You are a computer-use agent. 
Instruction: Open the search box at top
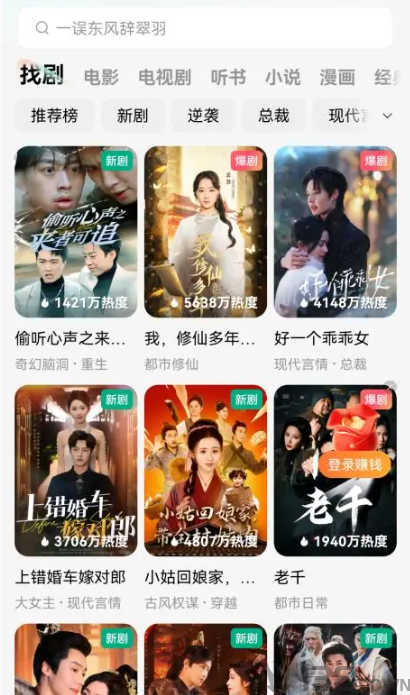205,28
